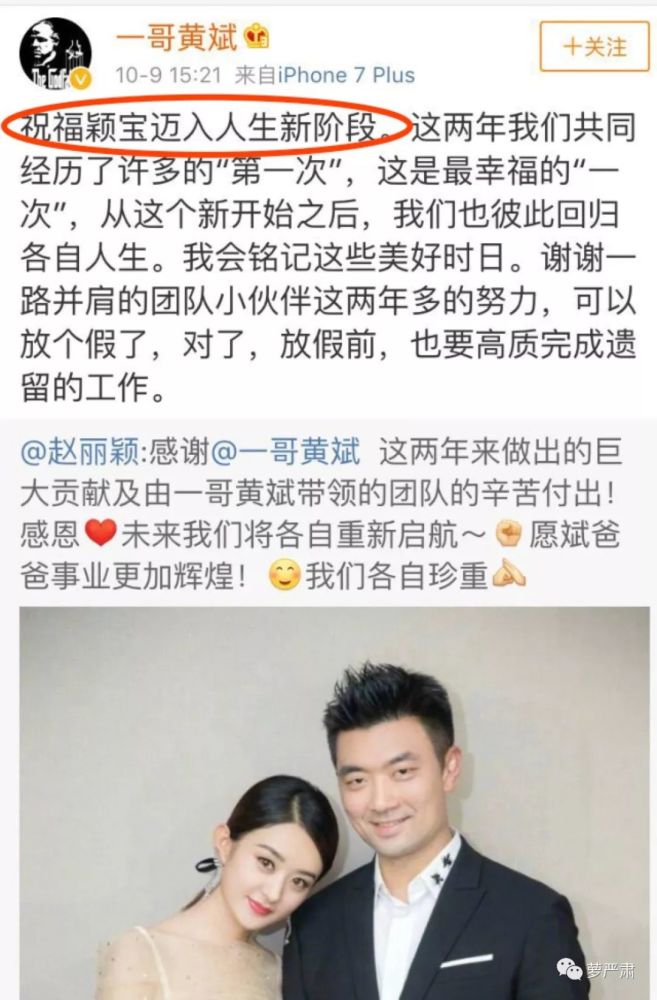Open the iPhone 7 Plus source link
Viewport: 657px width, 1000px height.
[345, 76]
